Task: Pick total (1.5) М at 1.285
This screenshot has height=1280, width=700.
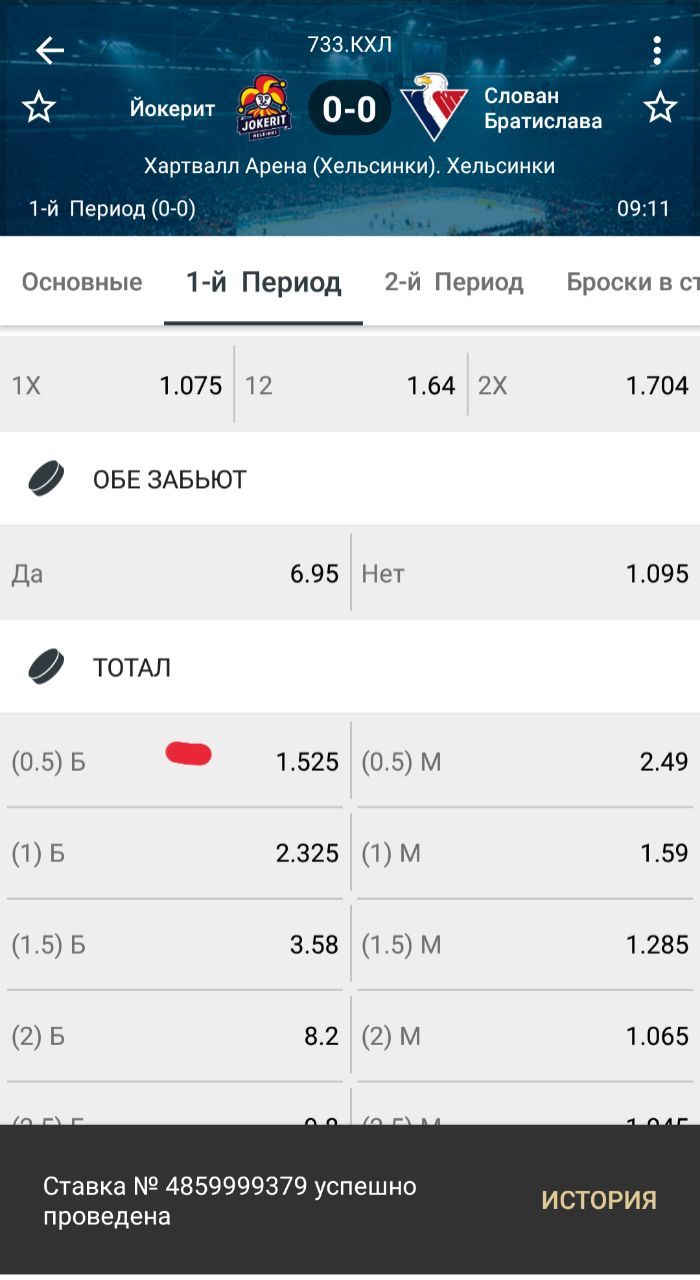Action: pyautogui.click(x=525, y=944)
